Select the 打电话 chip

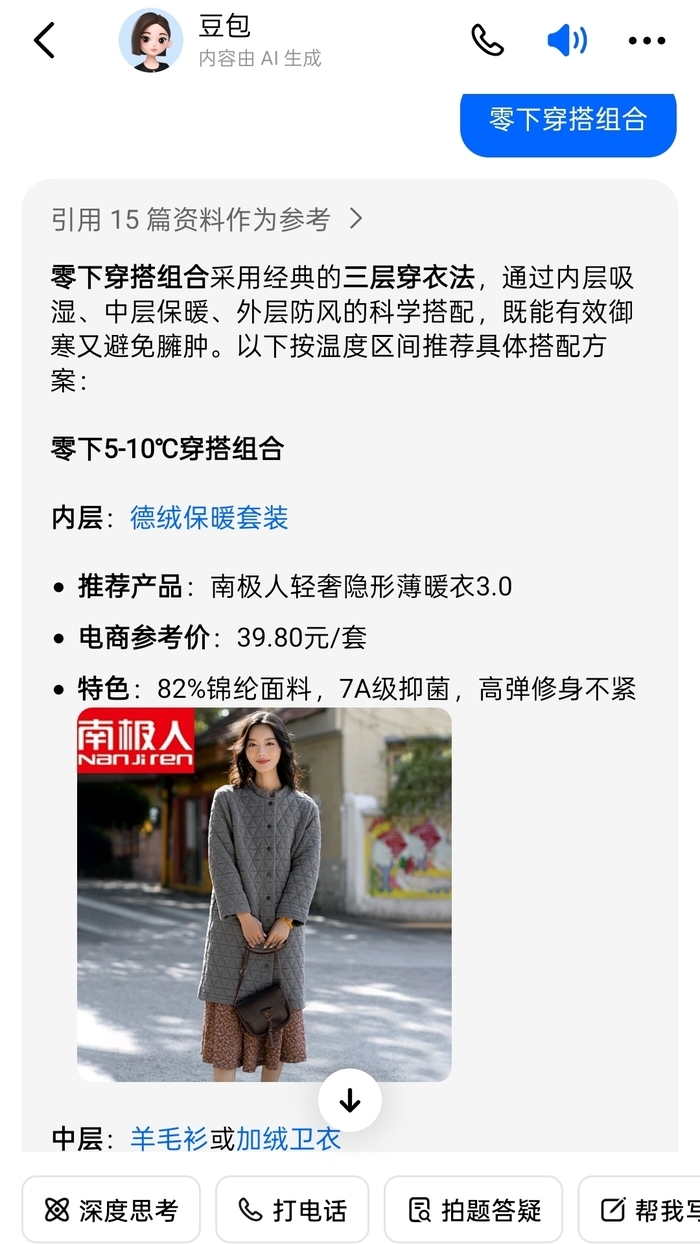tap(292, 1210)
